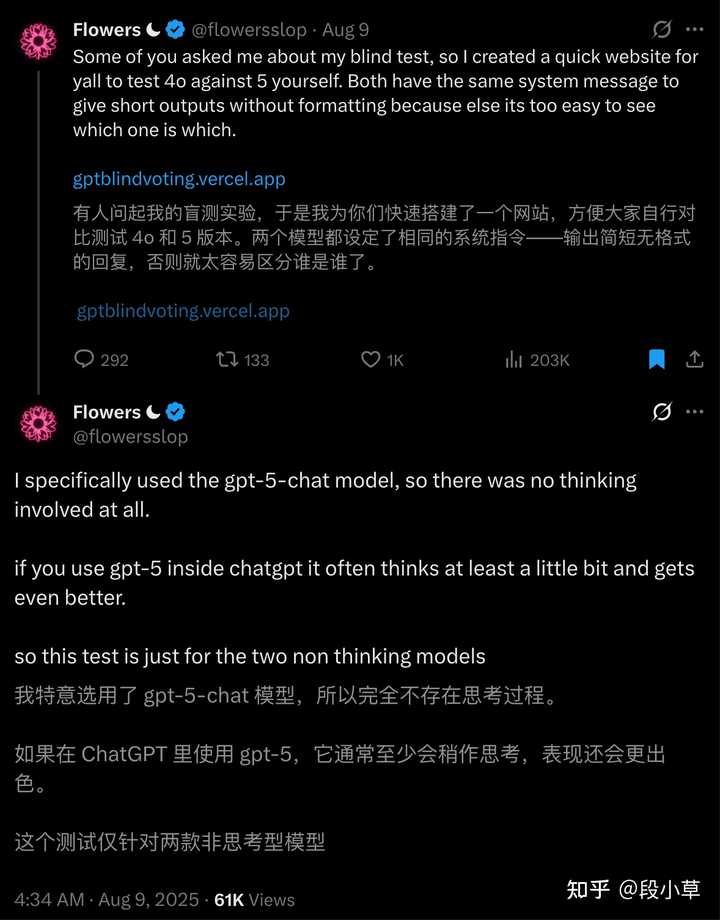
Task: Remove the bookmark from the blind test post
Action: 657,359
